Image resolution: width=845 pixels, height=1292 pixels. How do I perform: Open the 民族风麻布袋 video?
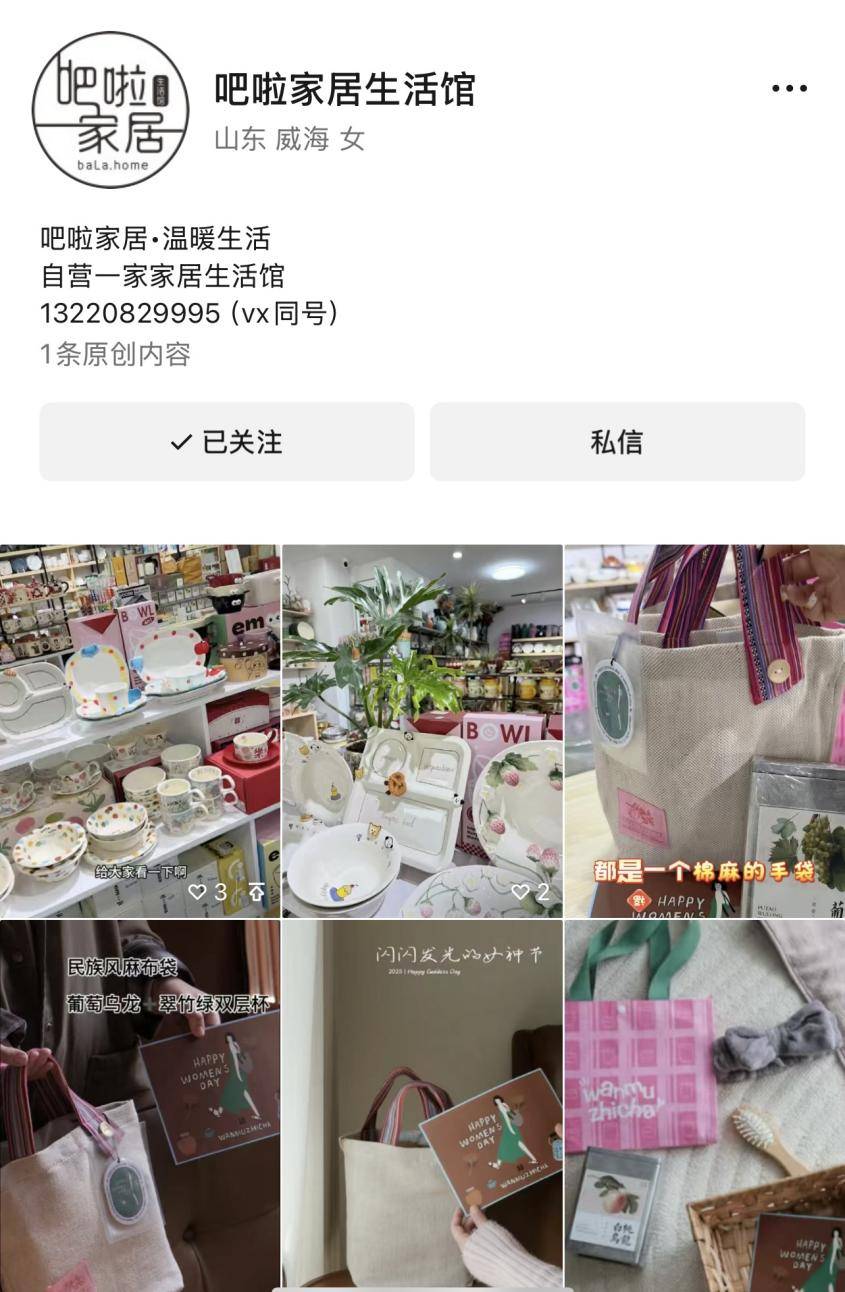[x=140, y=1105]
